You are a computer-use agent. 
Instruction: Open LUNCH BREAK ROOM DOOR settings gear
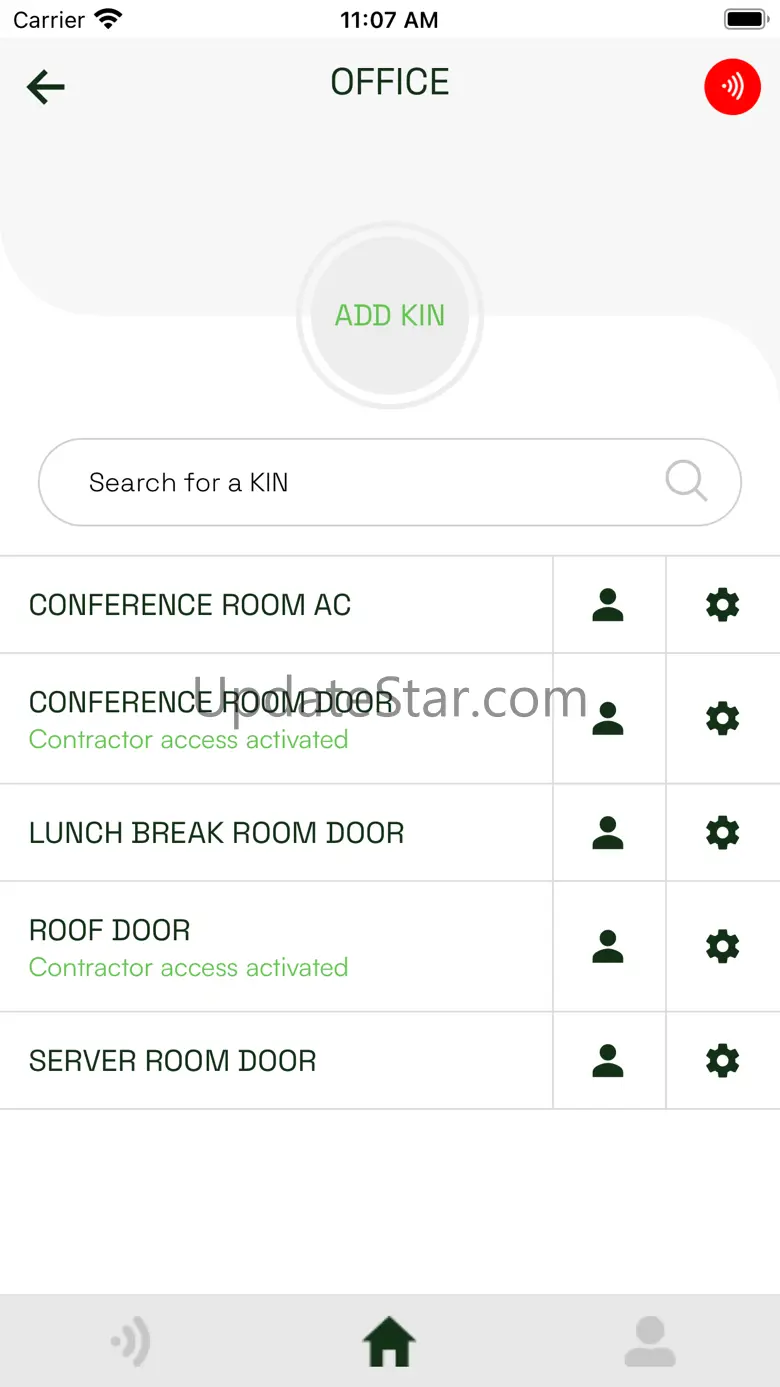[722, 833]
